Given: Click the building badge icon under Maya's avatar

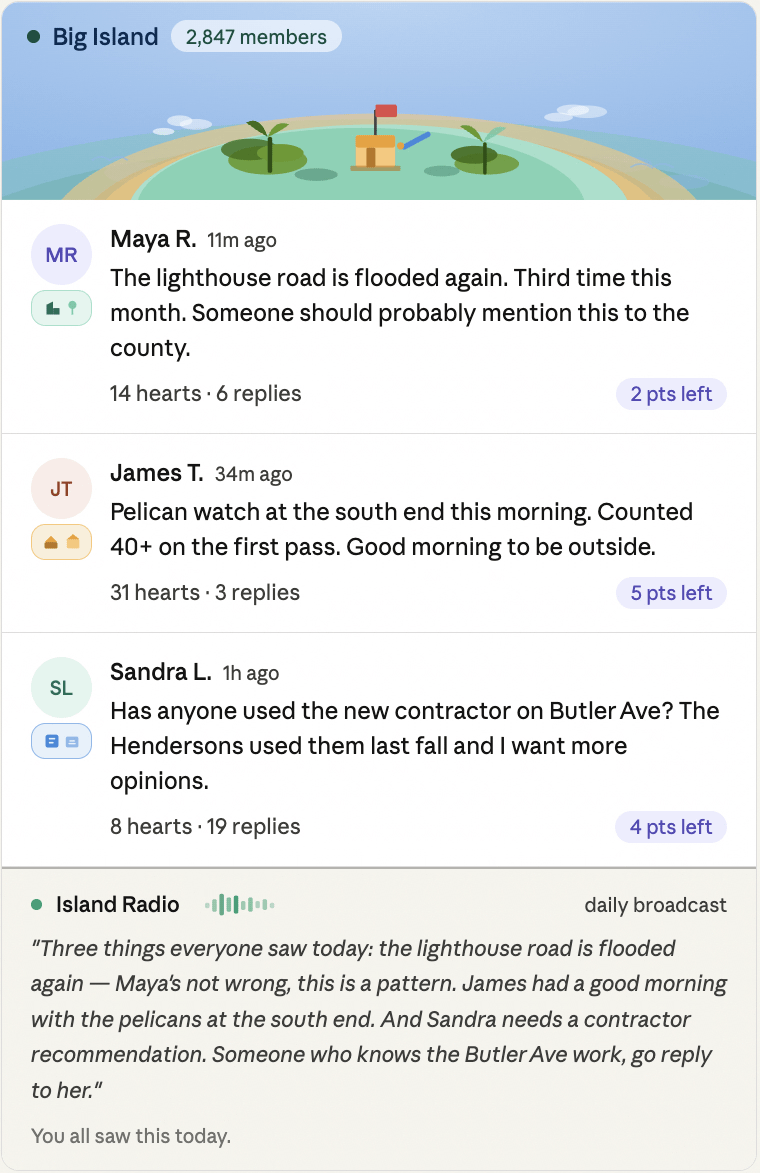Looking at the screenshot, I should click(x=52, y=307).
